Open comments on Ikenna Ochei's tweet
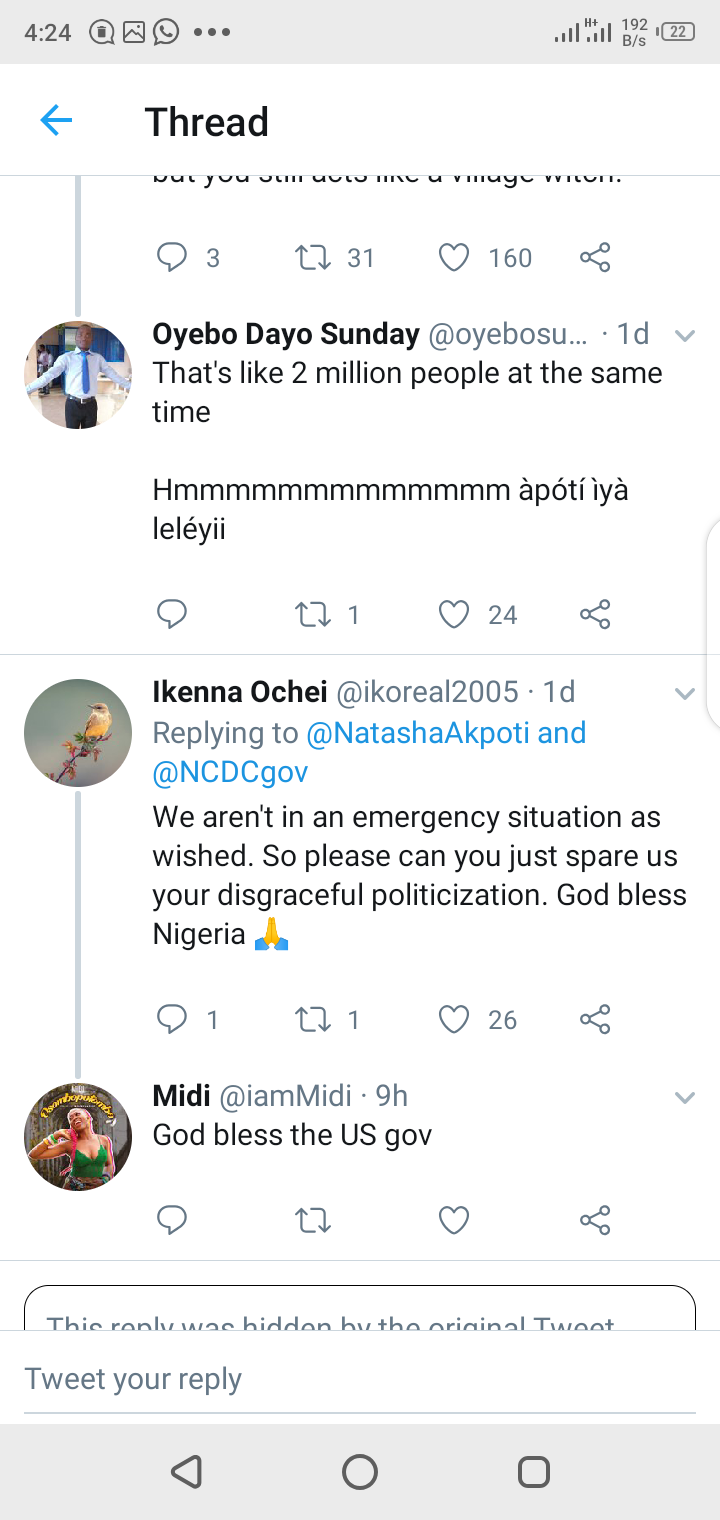This screenshot has height=1520, width=720. tap(172, 1019)
